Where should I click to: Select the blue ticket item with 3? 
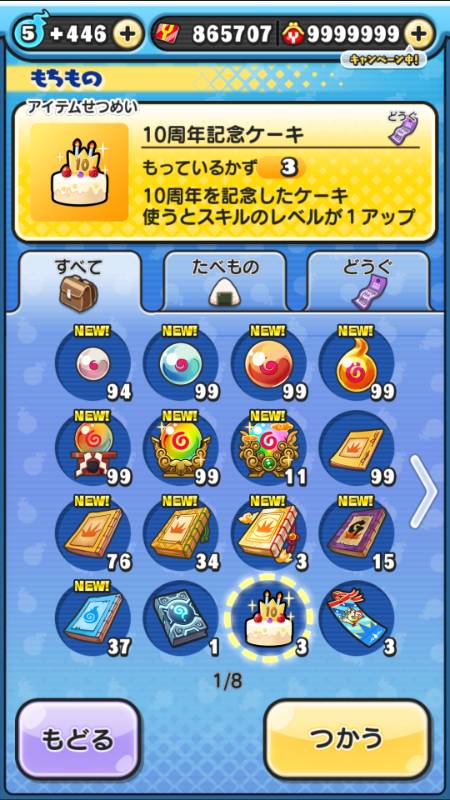coord(357,618)
